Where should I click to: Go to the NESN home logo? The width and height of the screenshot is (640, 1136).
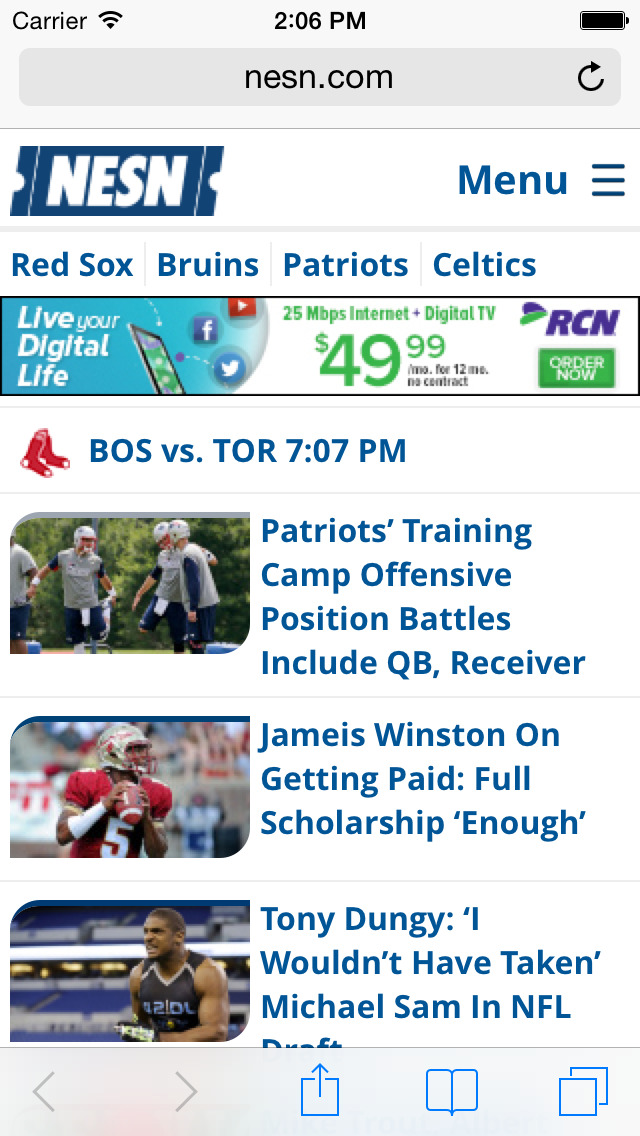[x=117, y=181]
